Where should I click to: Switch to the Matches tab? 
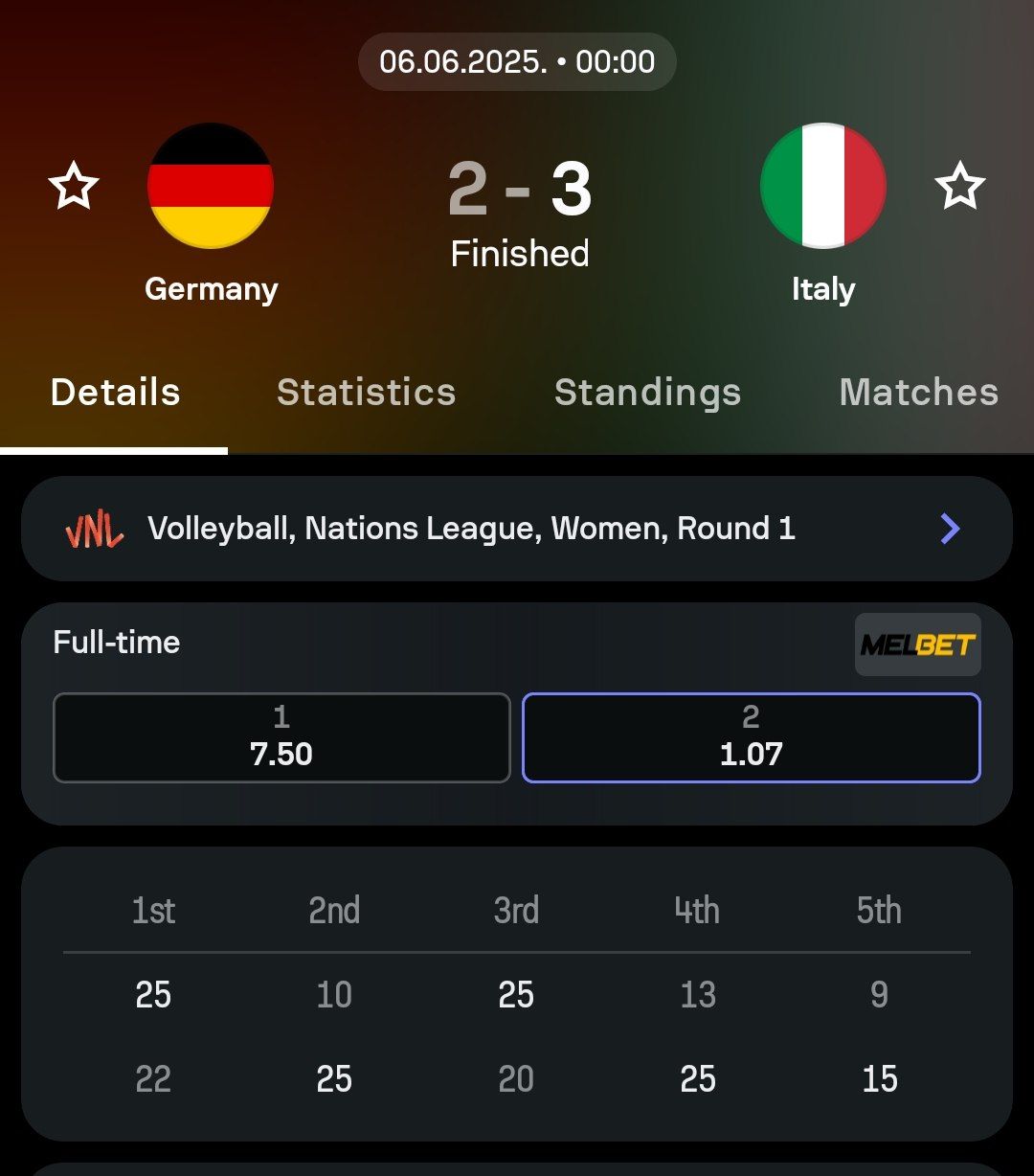click(x=918, y=393)
